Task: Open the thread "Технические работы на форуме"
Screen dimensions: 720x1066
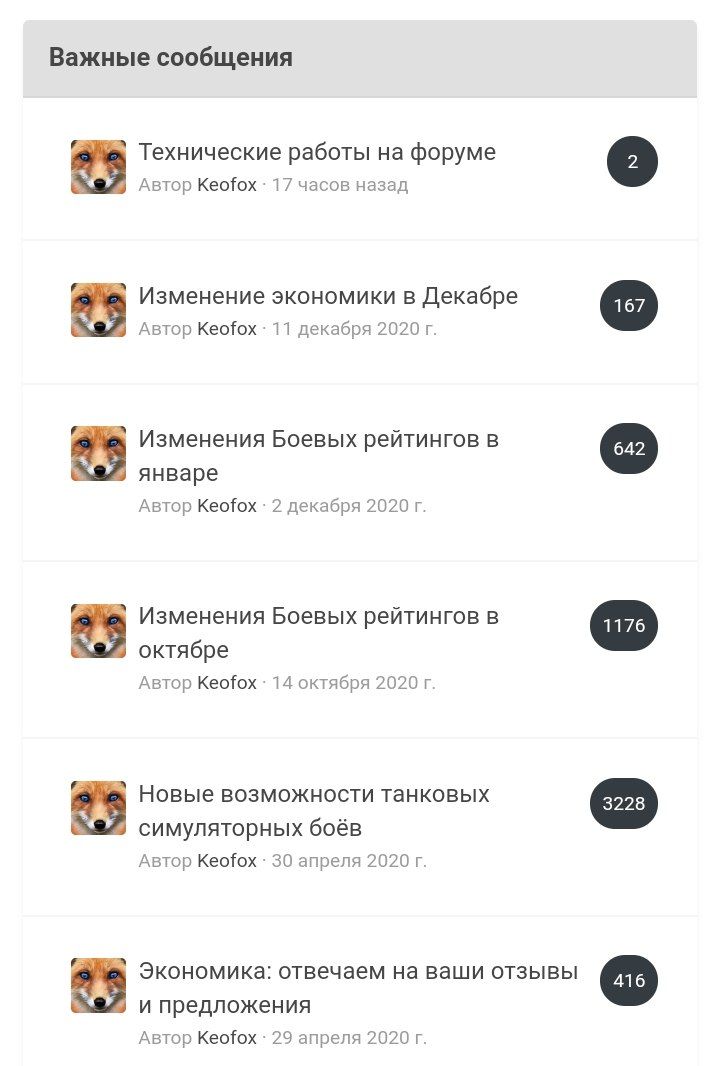Action: pos(316,152)
